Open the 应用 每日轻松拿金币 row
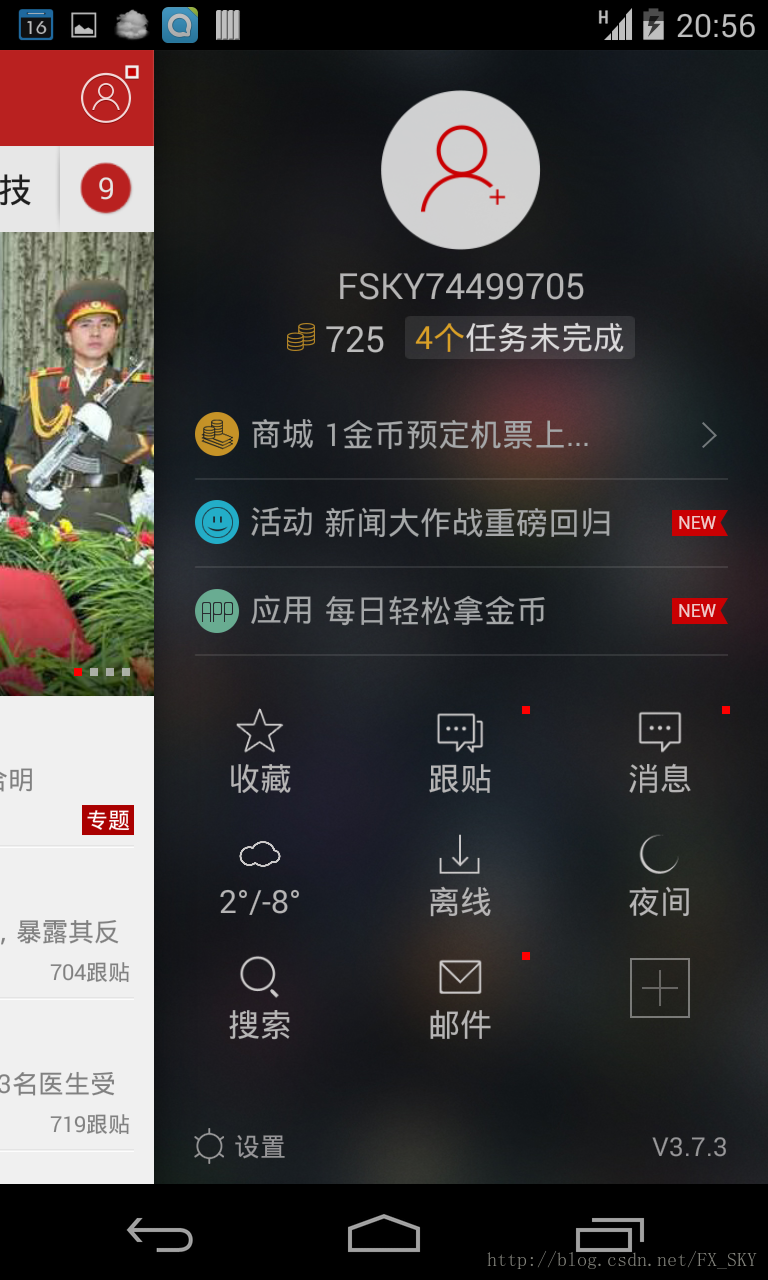Image resolution: width=768 pixels, height=1280 pixels. coord(460,611)
